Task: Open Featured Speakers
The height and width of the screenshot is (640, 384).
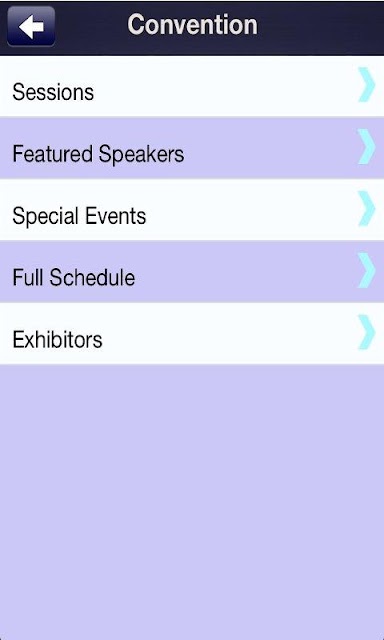Action: pos(192,148)
